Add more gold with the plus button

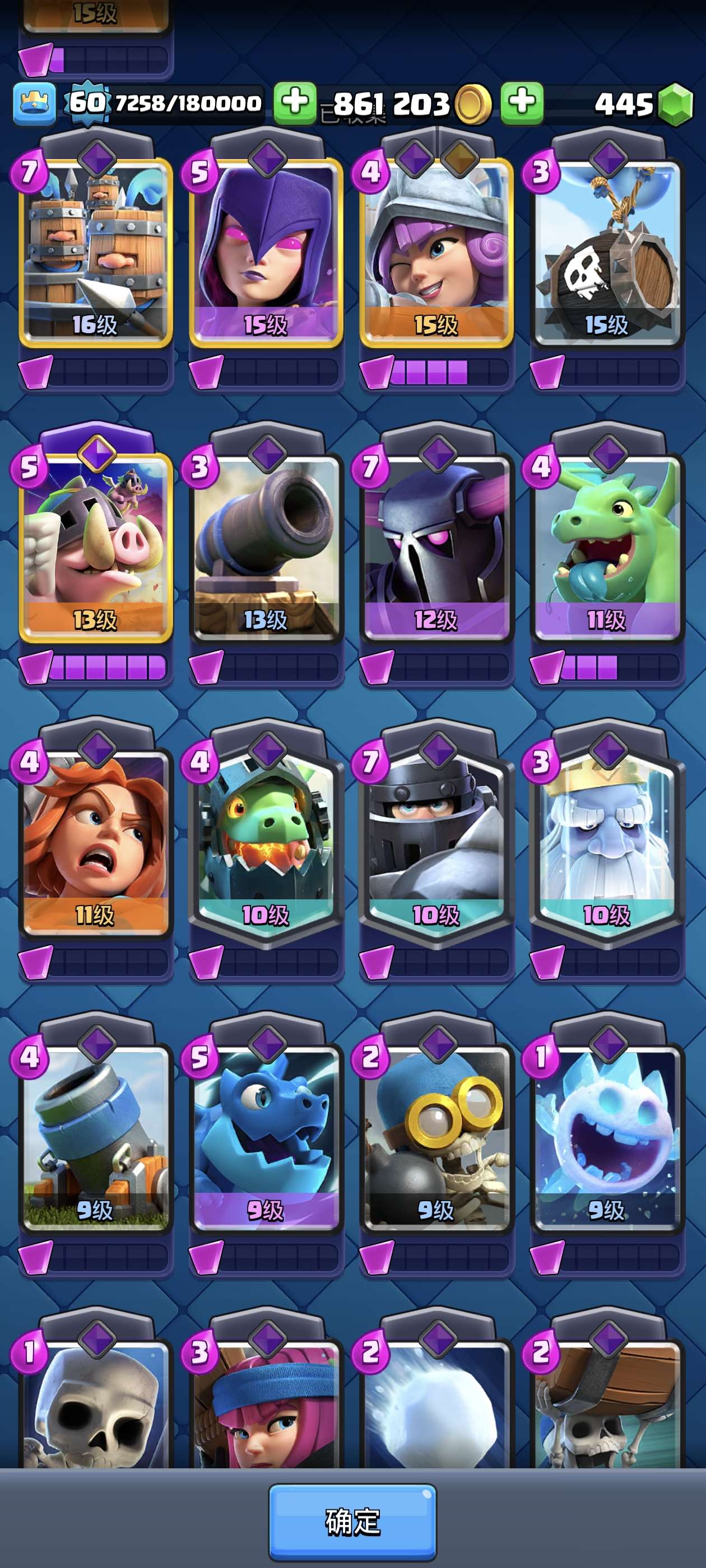pyautogui.click(x=295, y=103)
